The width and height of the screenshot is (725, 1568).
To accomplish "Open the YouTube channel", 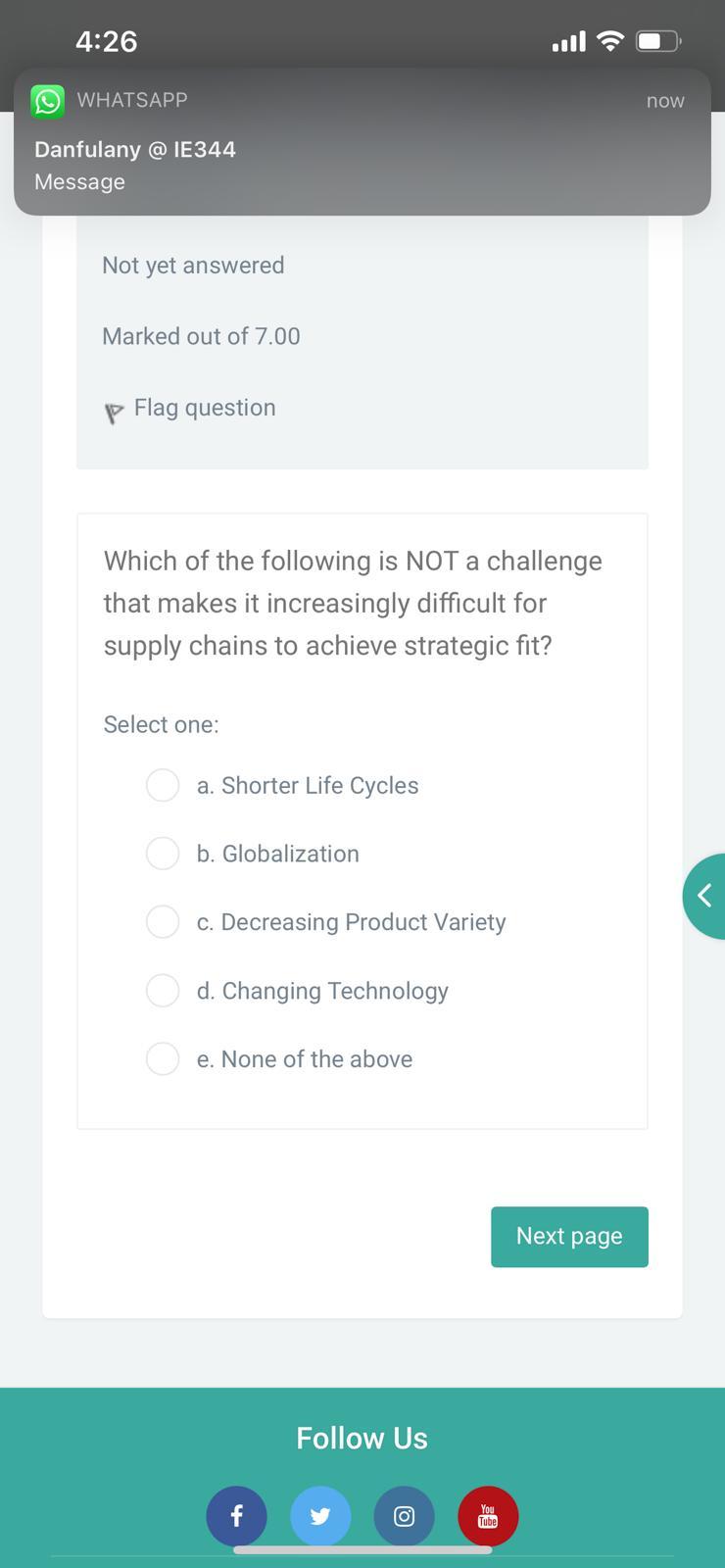I will (488, 1516).
